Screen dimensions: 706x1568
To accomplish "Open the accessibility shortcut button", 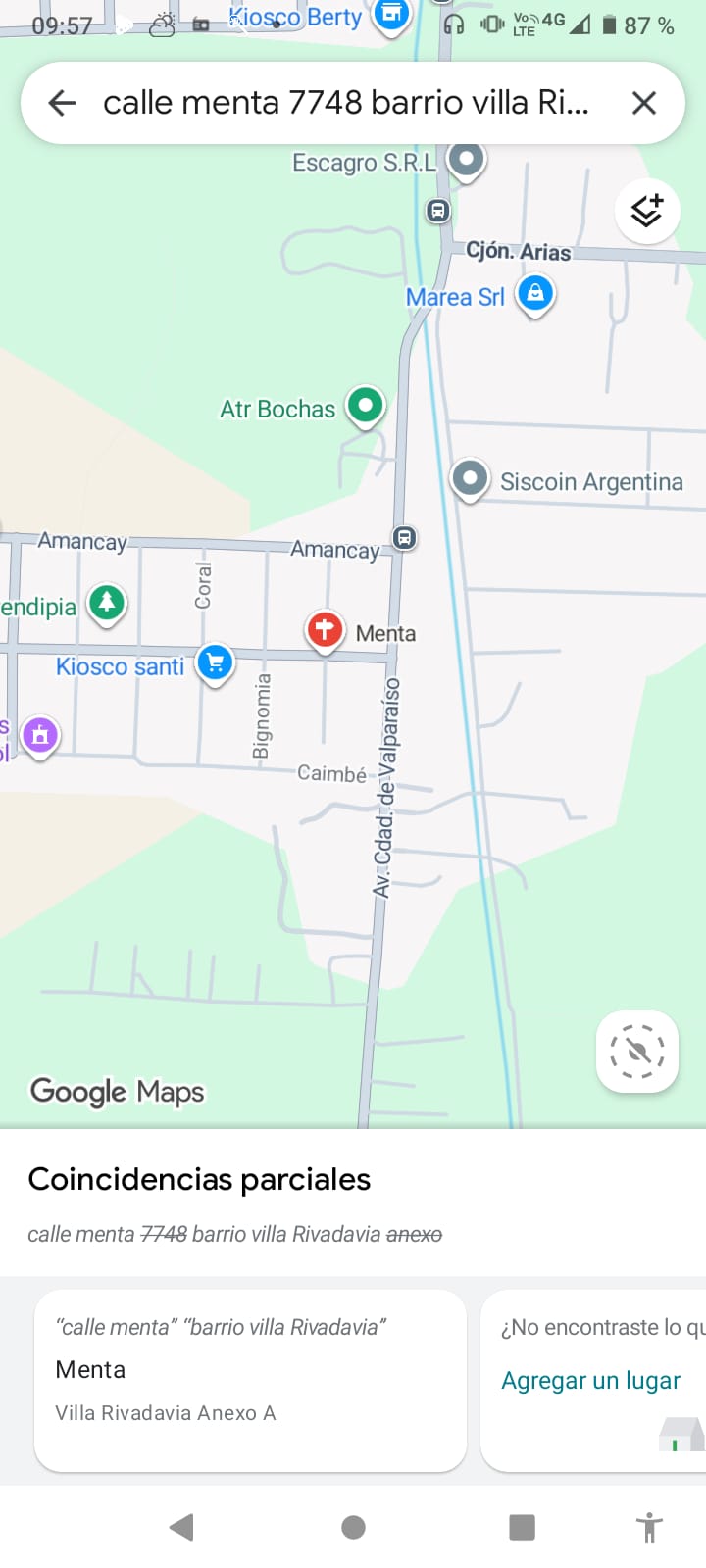I will click(649, 1527).
